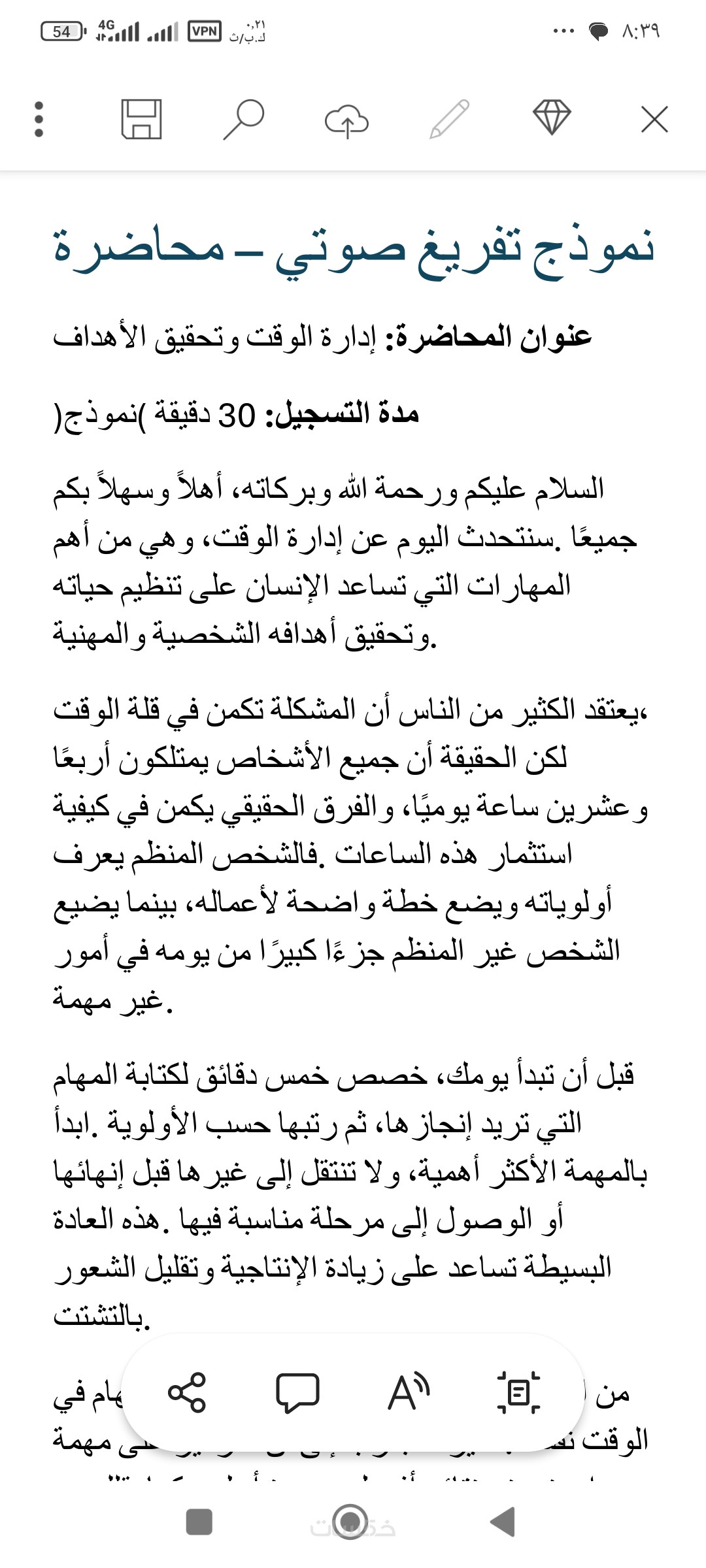Start read aloud

click(x=409, y=1393)
